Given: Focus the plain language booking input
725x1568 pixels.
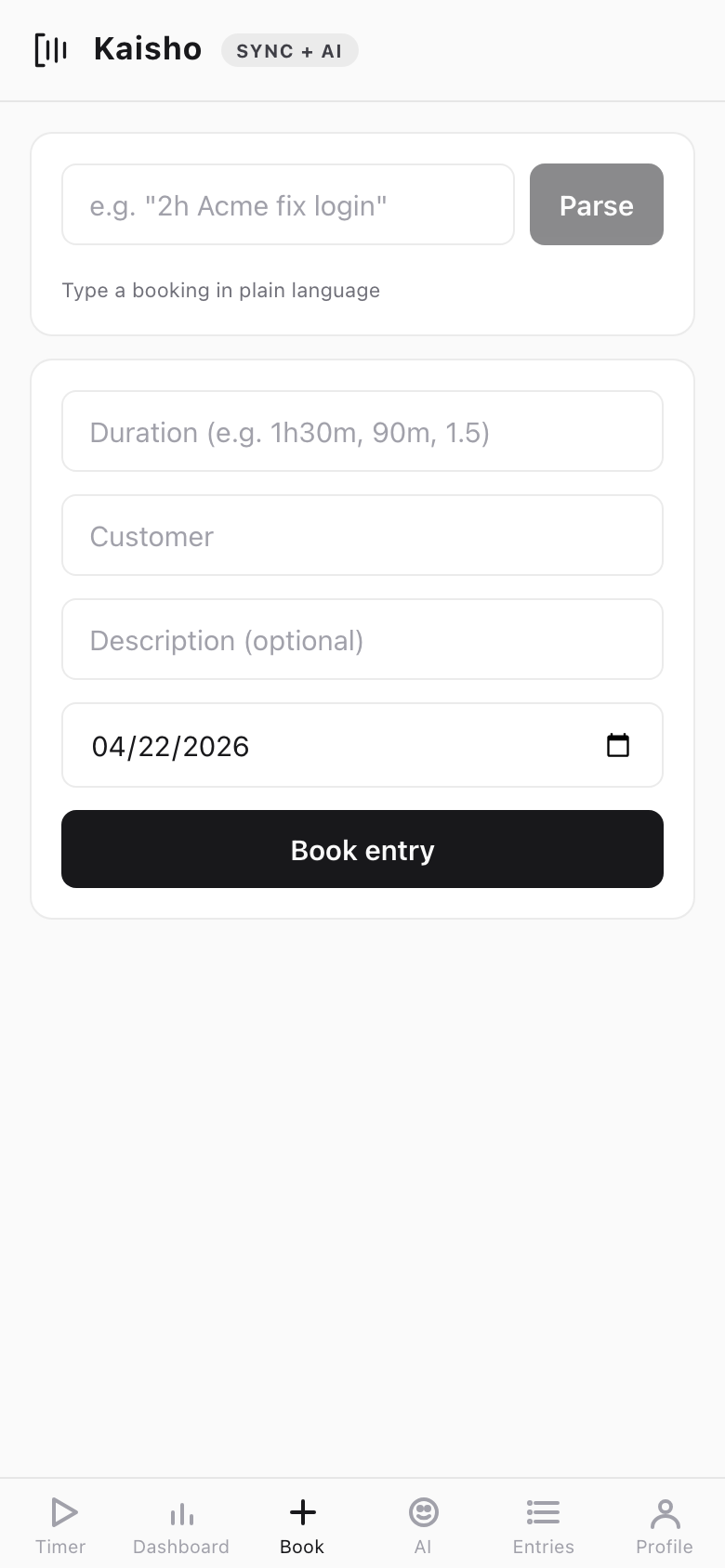Looking at the screenshot, I should pos(287,204).
